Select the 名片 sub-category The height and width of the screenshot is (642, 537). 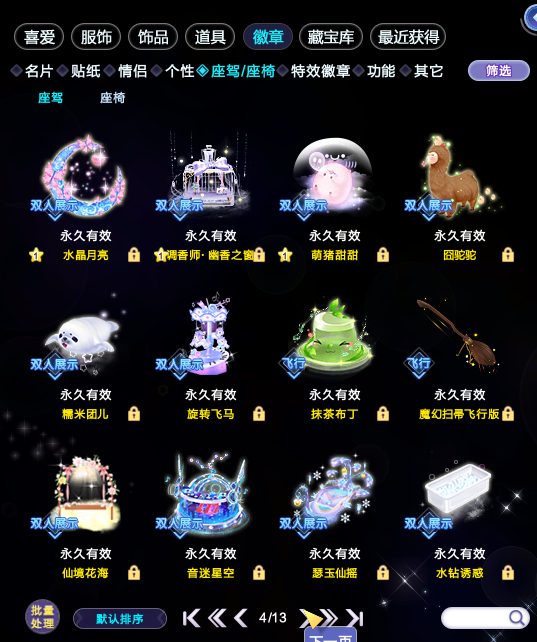[x=39, y=71]
